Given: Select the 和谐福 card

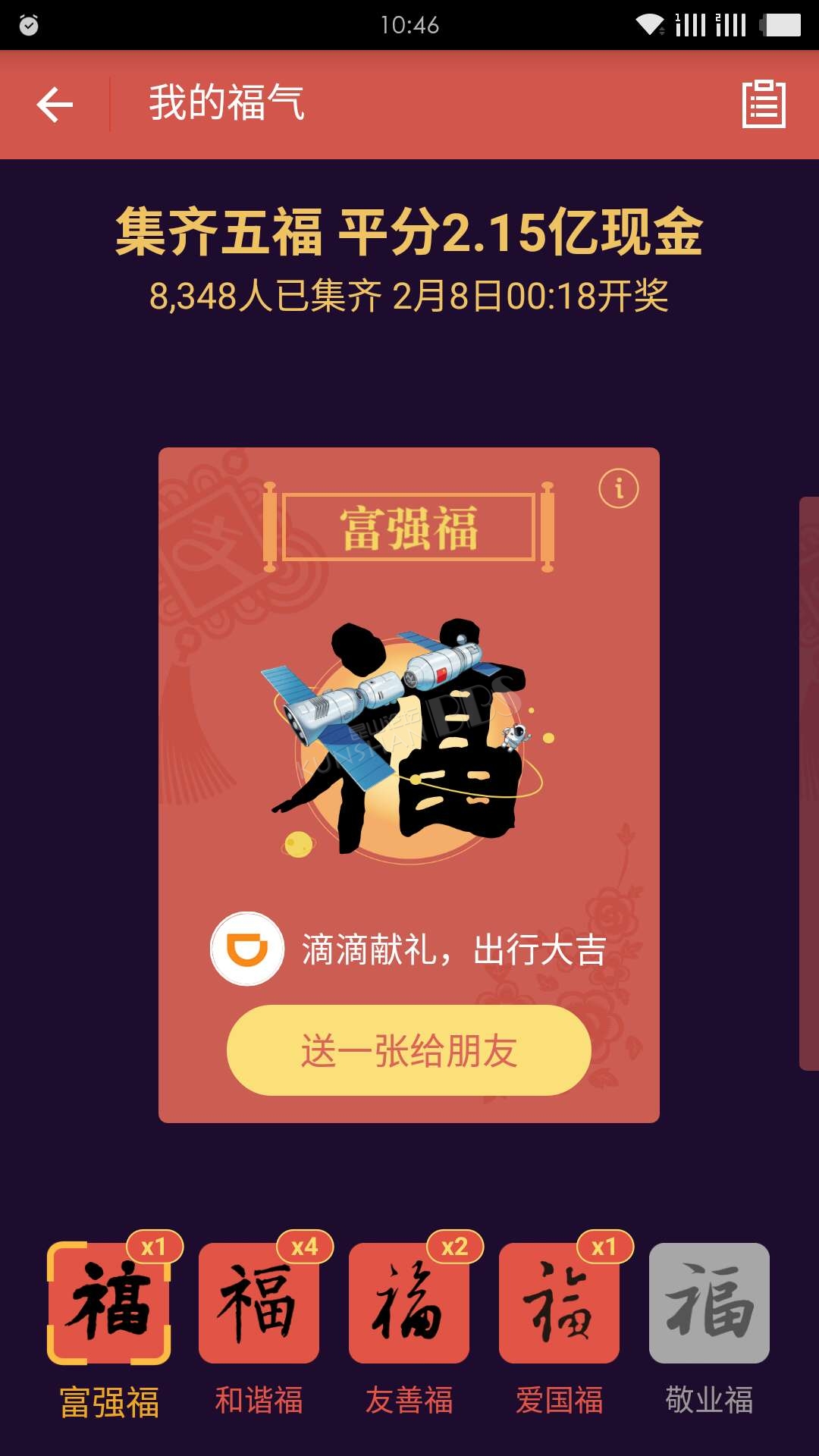Looking at the screenshot, I should coord(259,1303).
